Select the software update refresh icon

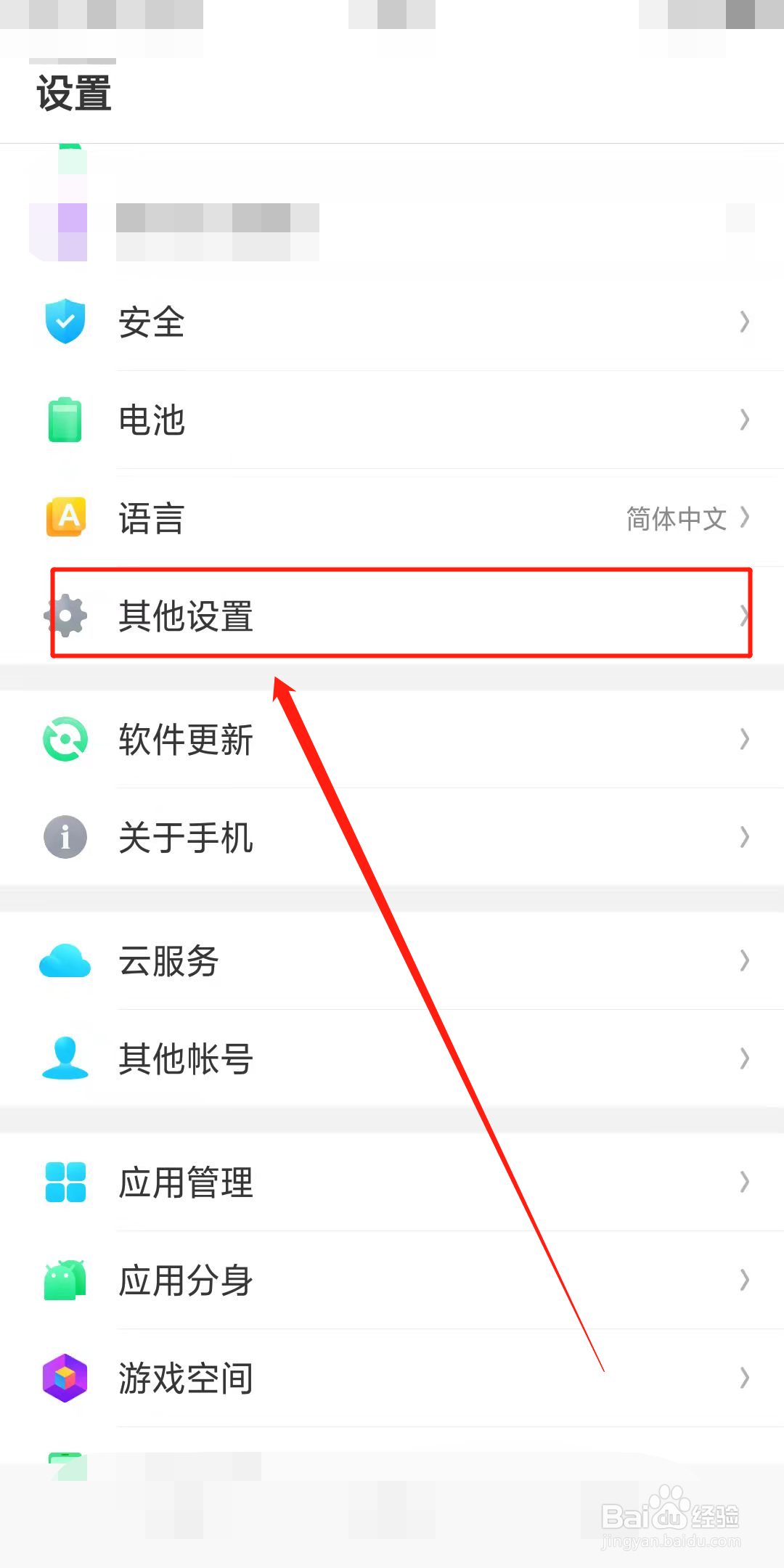(x=65, y=740)
